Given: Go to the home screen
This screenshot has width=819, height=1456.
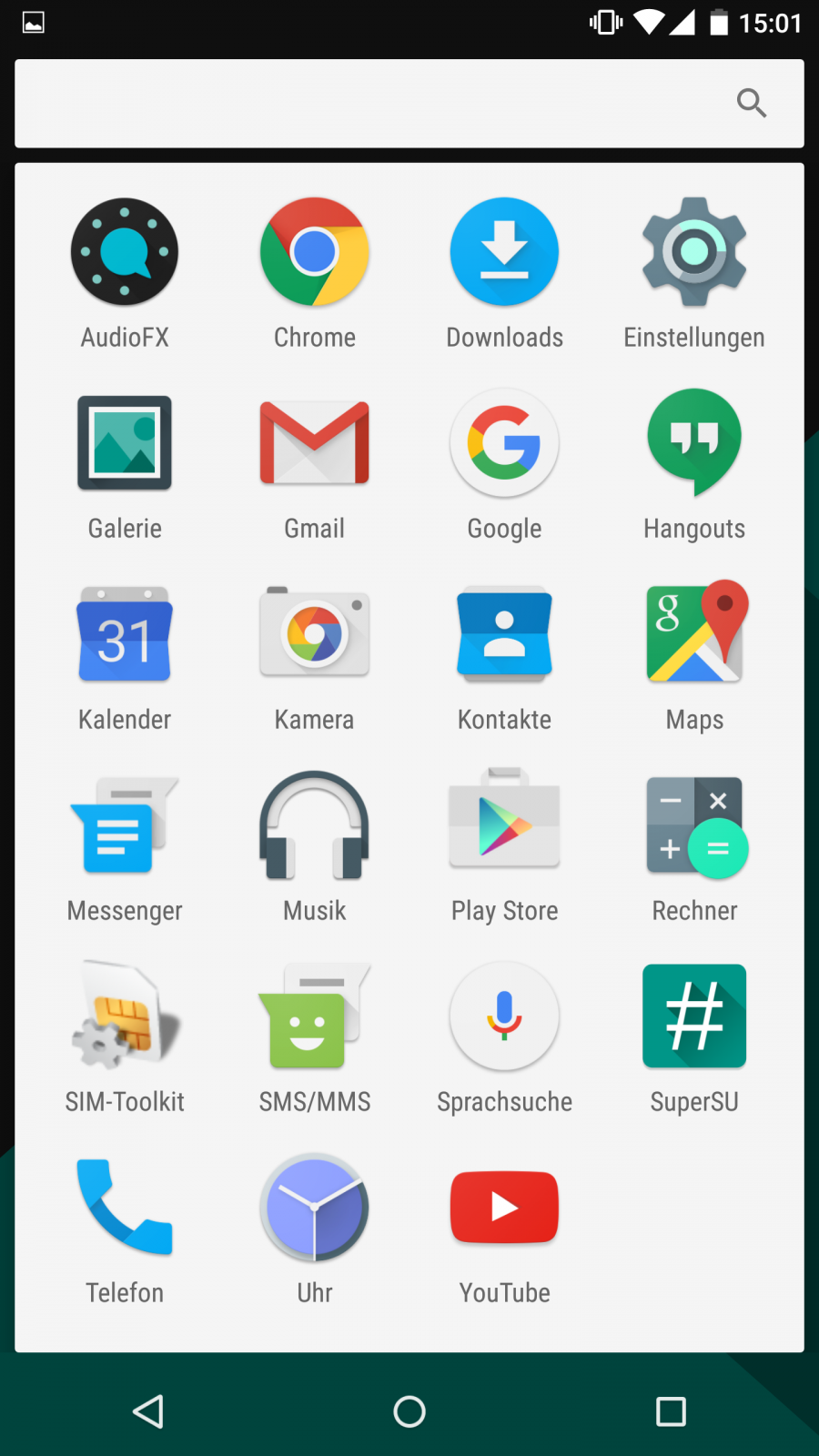Looking at the screenshot, I should [409, 1411].
